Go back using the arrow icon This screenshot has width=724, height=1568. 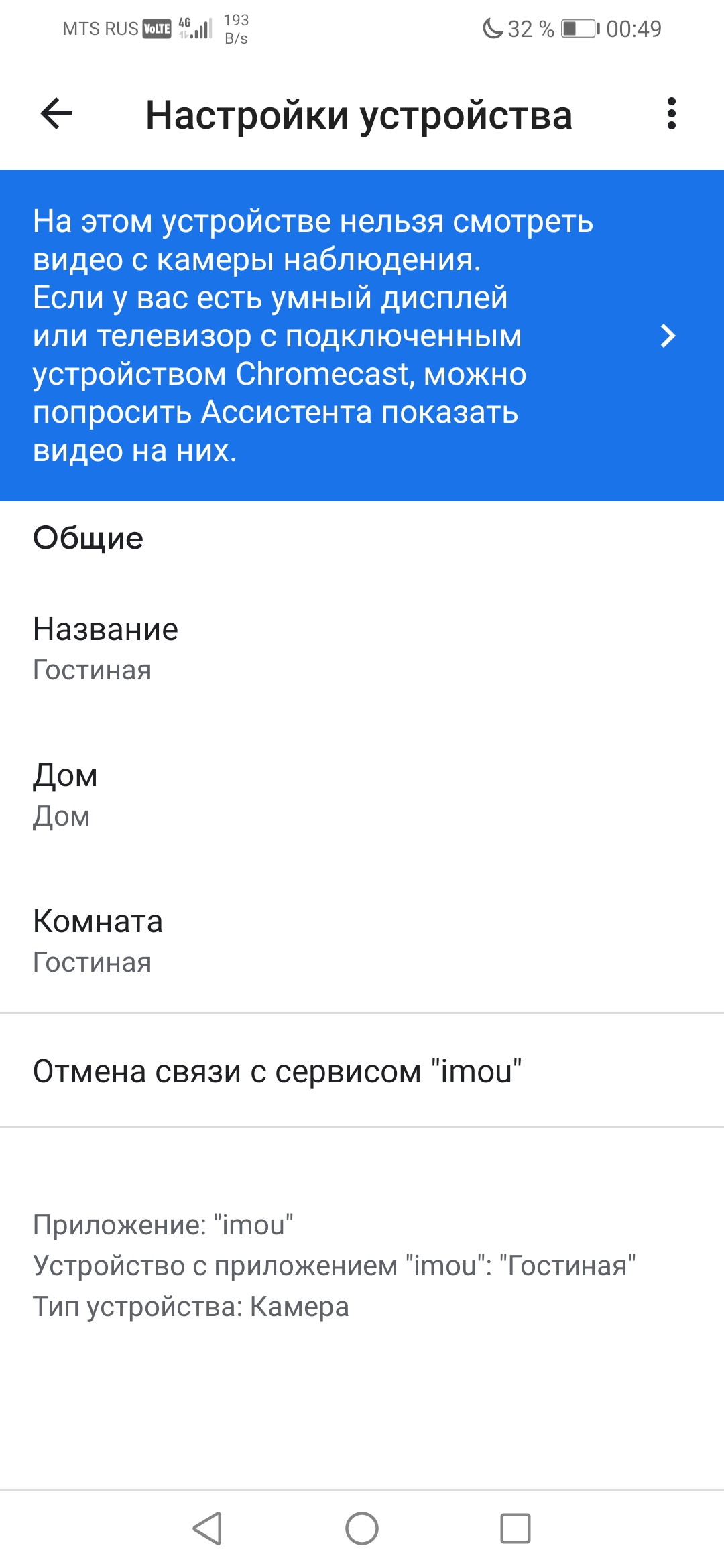tap(56, 114)
